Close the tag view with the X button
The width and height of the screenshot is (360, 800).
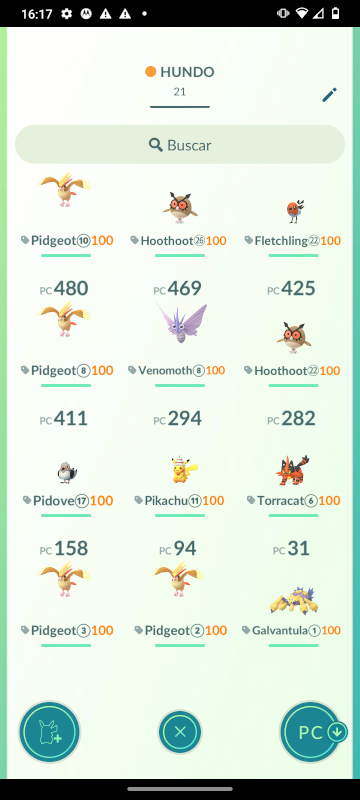179,732
